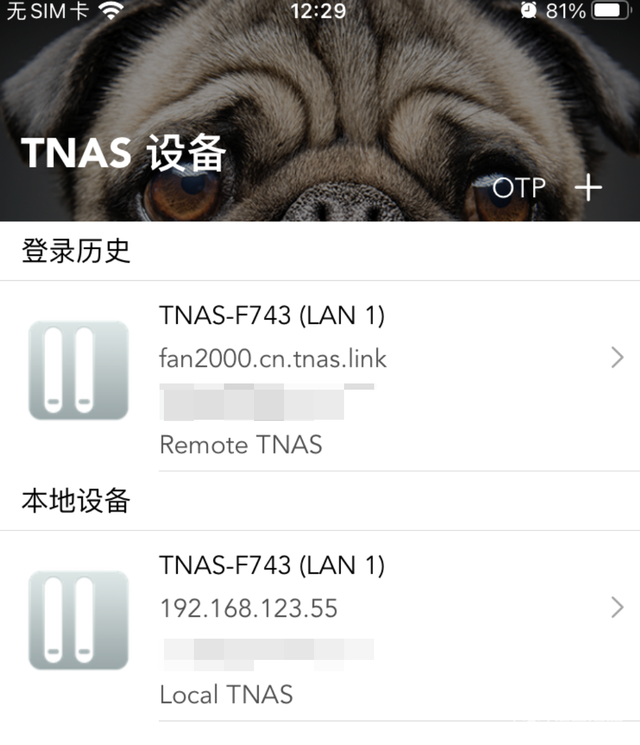
Task: Add a new TNAS device
Action: [588, 187]
